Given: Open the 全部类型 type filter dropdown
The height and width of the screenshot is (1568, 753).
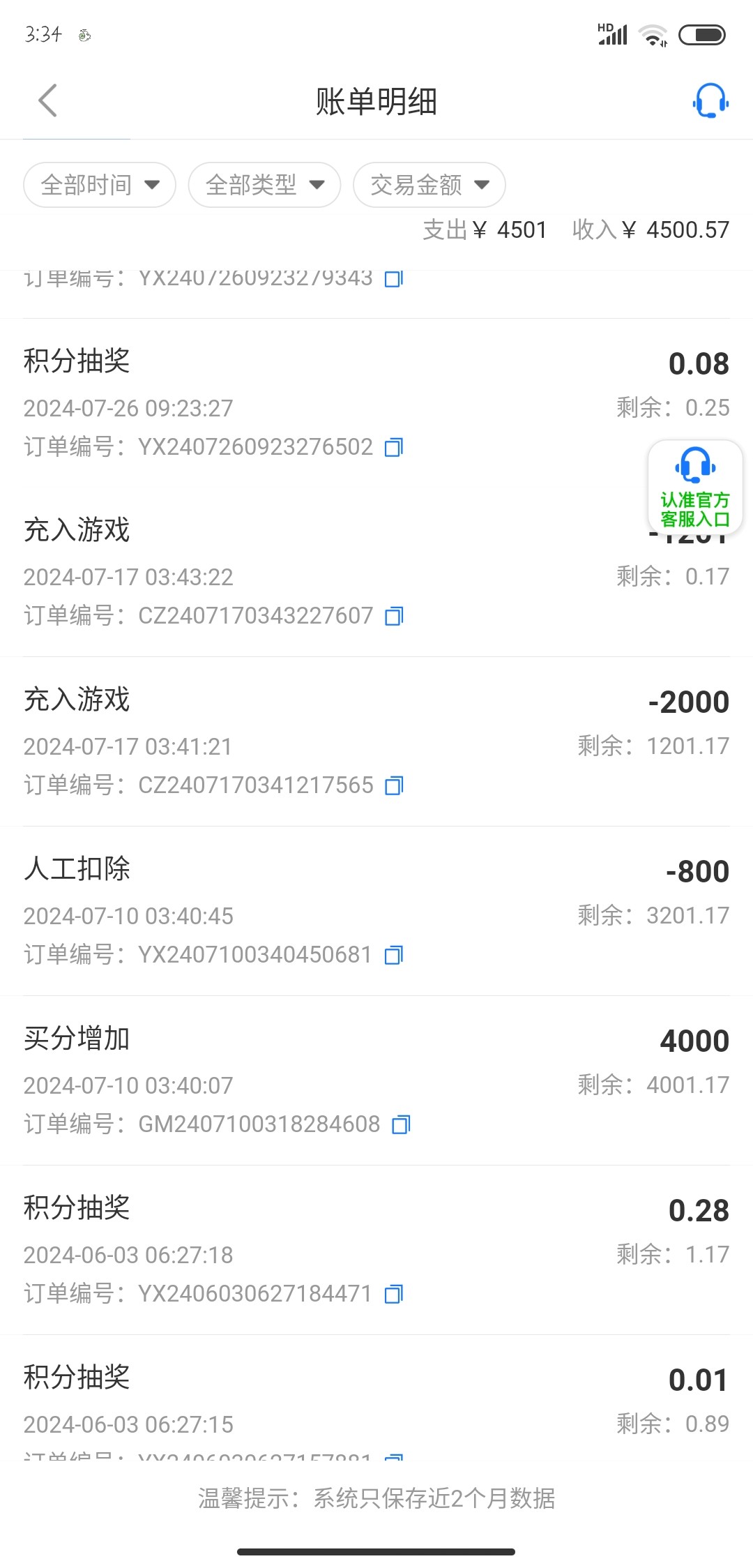Looking at the screenshot, I should pyautogui.click(x=264, y=185).
